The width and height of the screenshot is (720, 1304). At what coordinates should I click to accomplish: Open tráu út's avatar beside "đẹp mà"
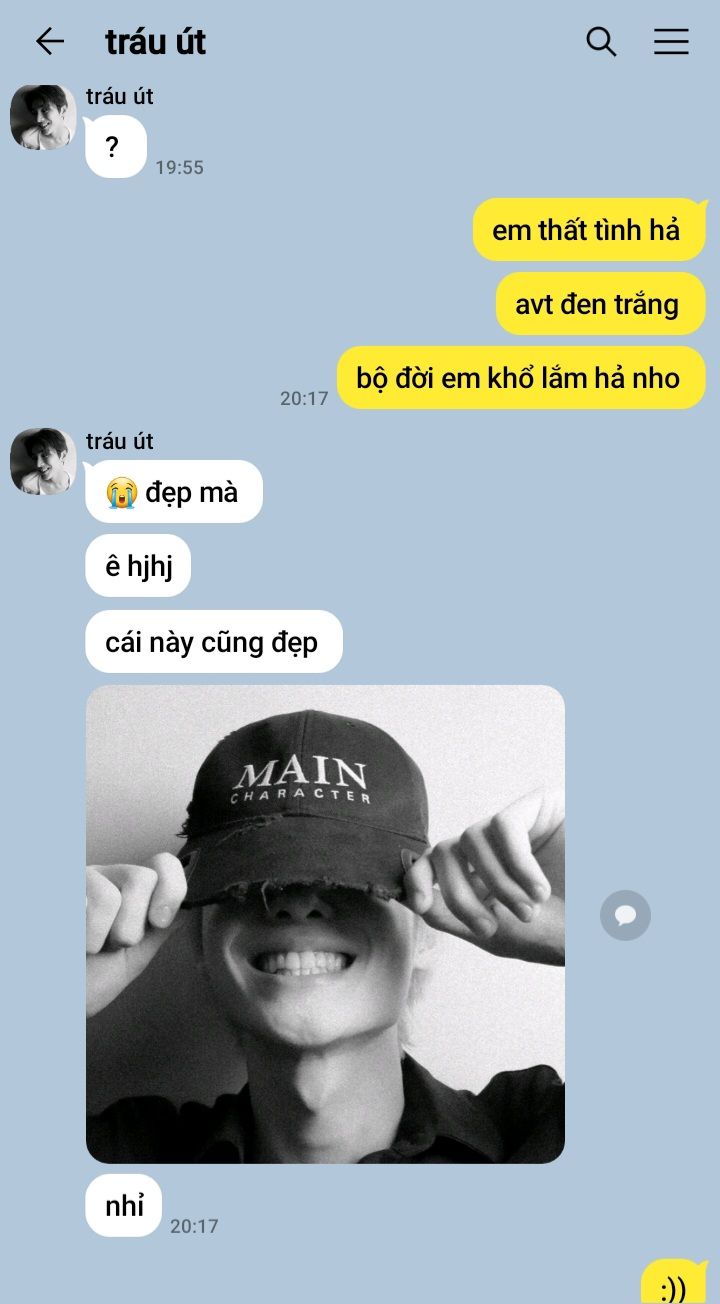43,462
